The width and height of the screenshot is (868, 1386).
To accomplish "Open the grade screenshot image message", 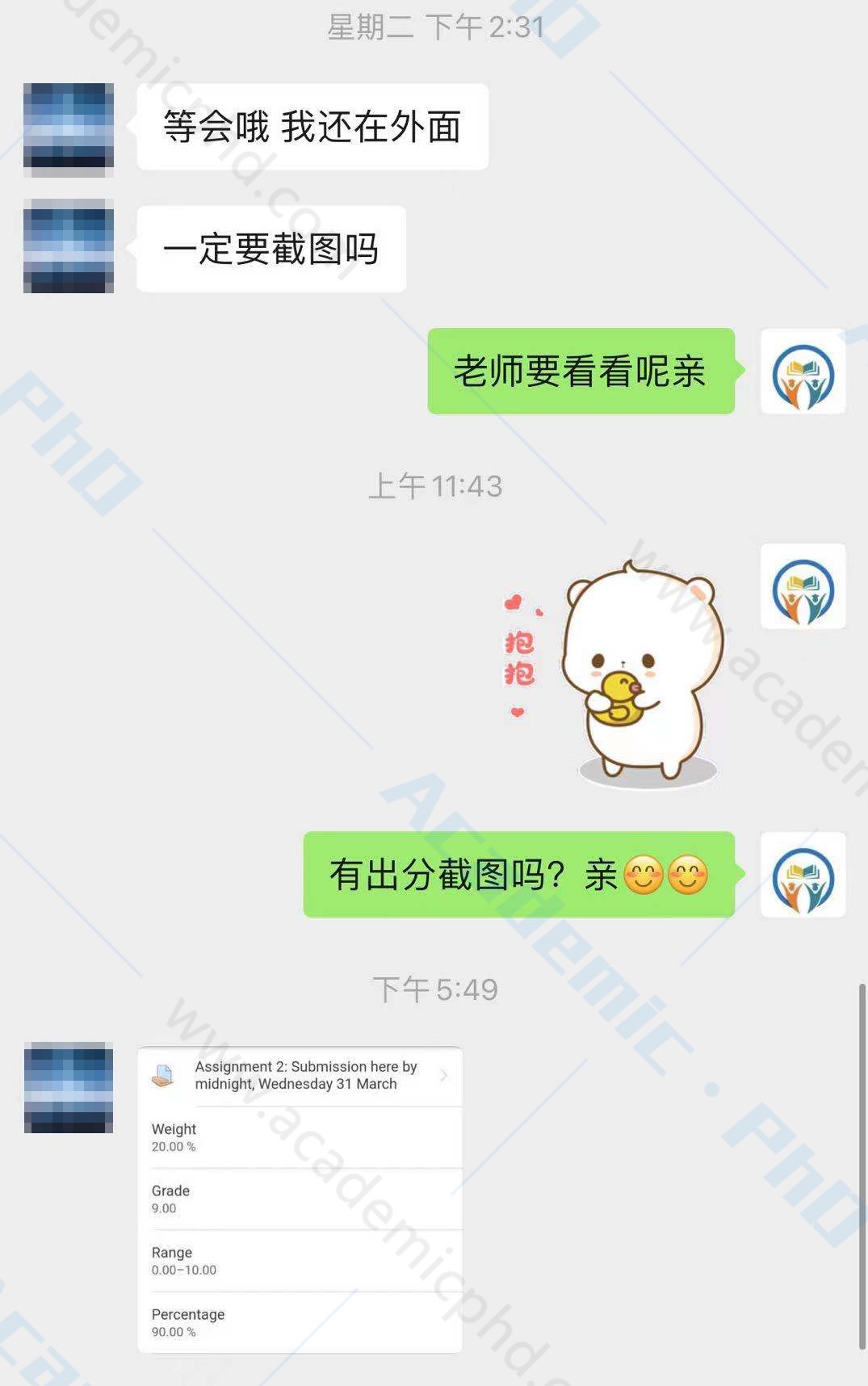I will pyautogui.click(x=300, y=1199).
